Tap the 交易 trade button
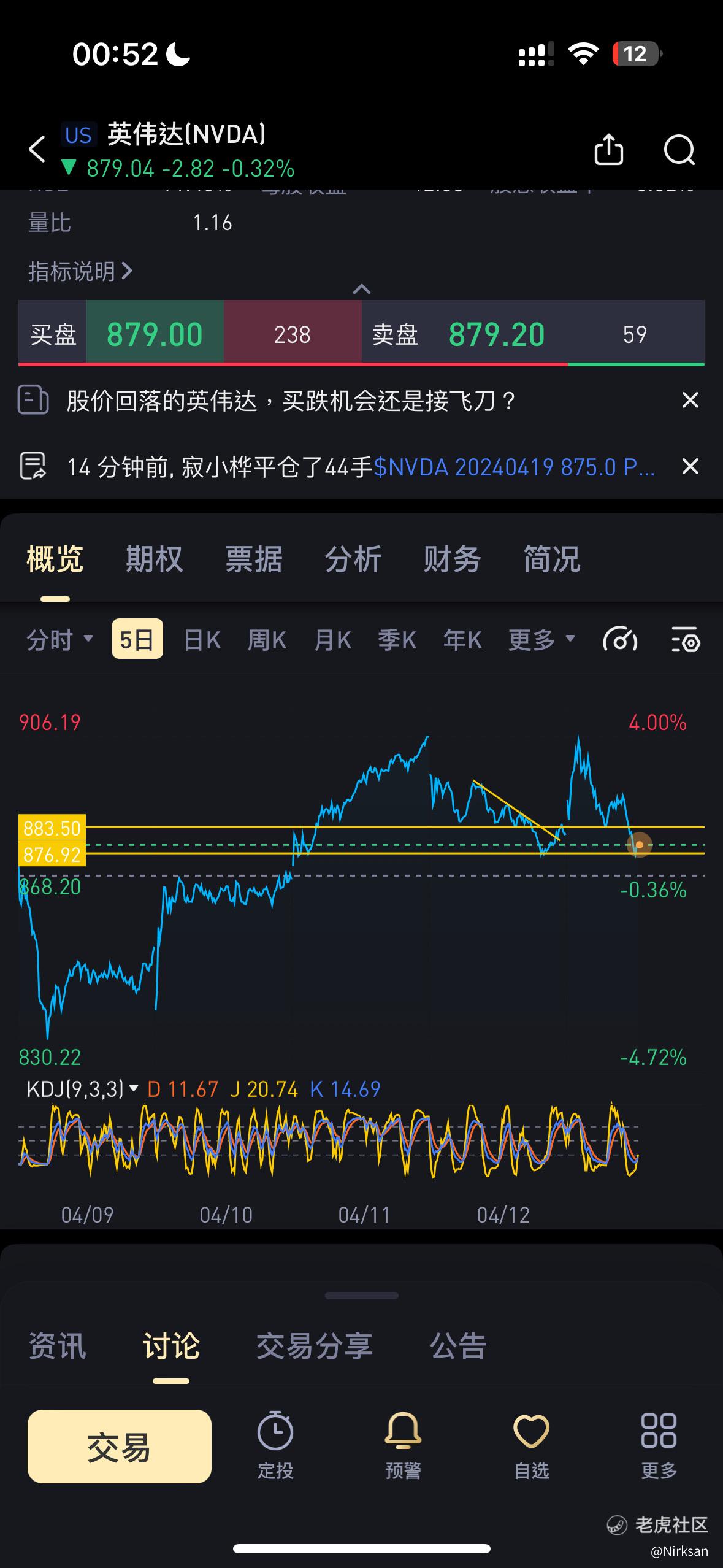 pyautogui.click(x=120, y=1447)
